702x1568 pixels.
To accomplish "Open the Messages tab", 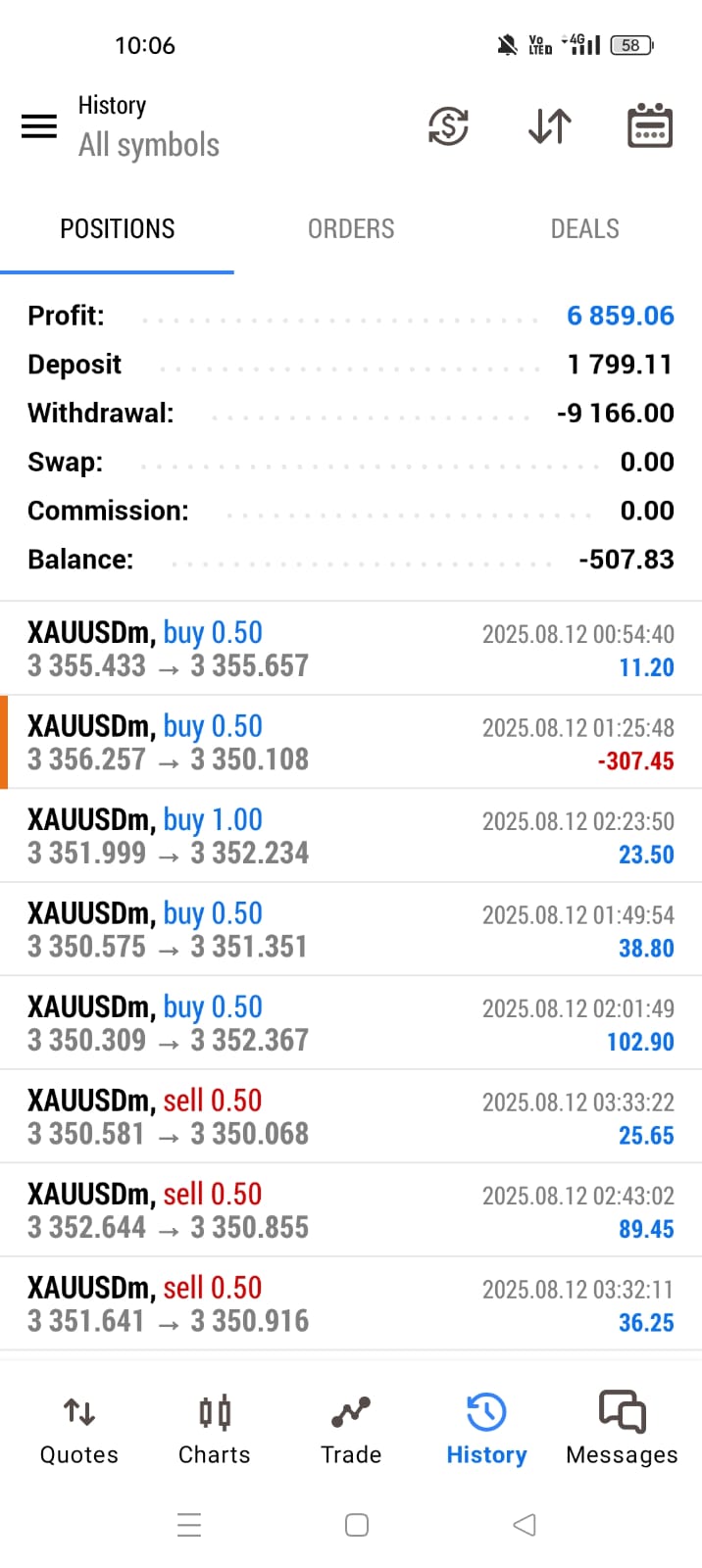I will coord(622,1431).
